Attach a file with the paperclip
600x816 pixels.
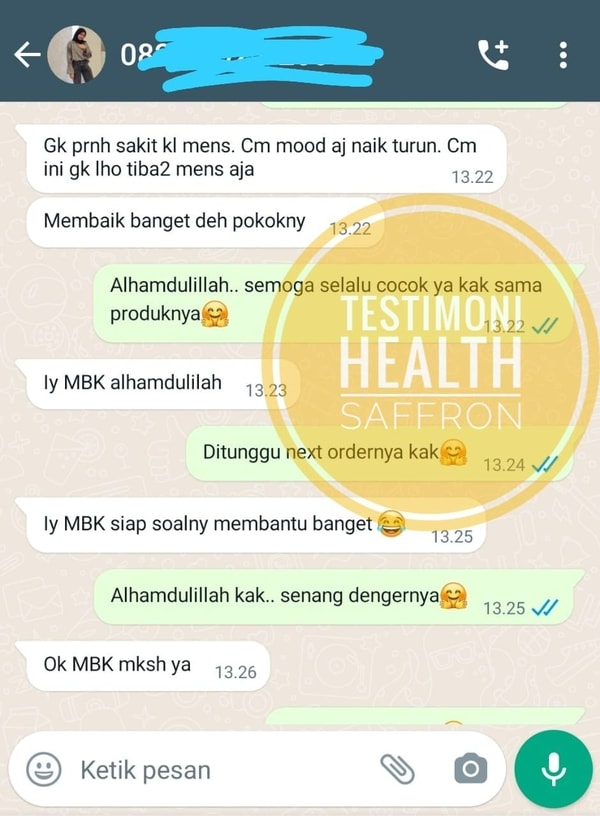point(397,769)
